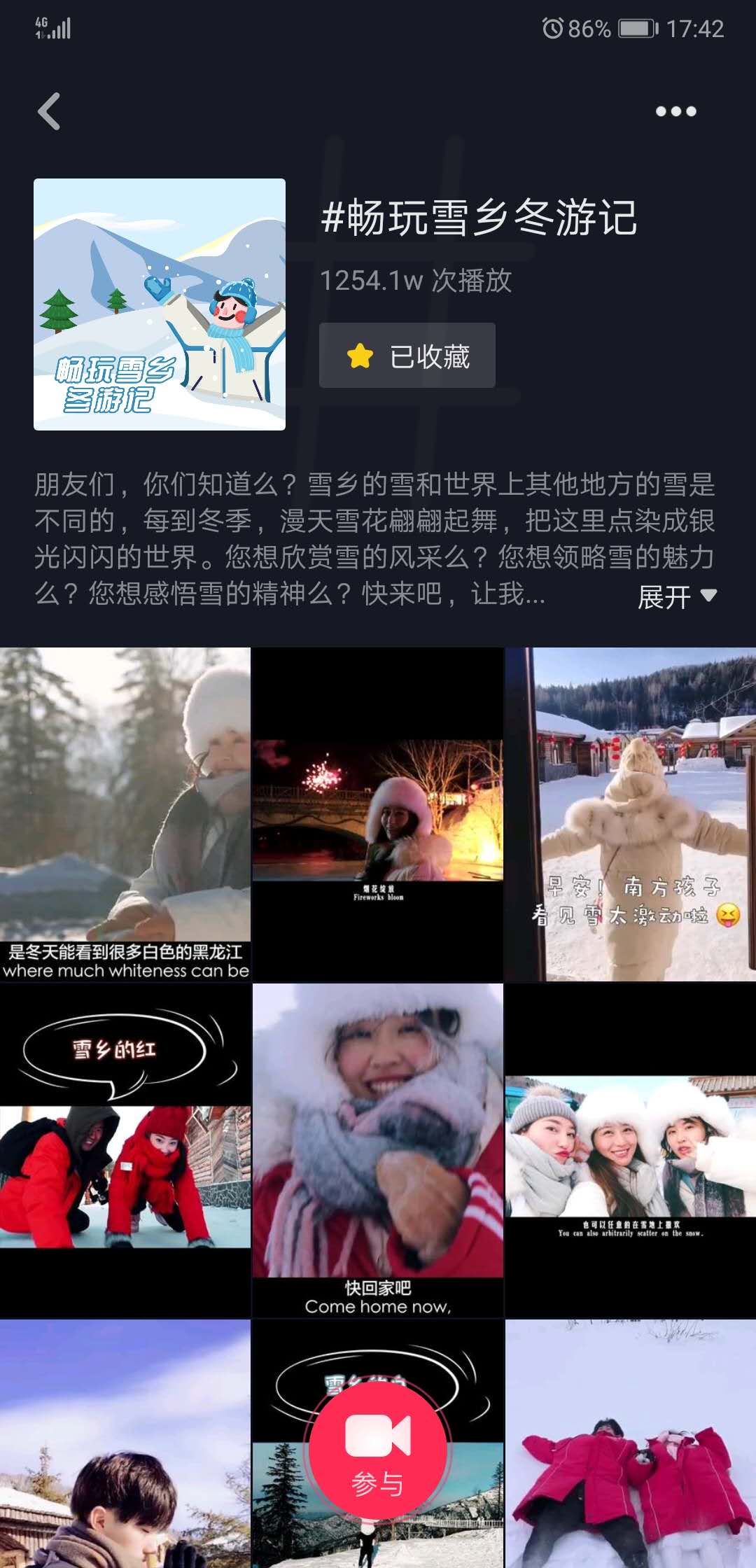Viewport: 756px width, 1568px height.
Task: Go back using the top-left arrow
Action: [49, 111]
